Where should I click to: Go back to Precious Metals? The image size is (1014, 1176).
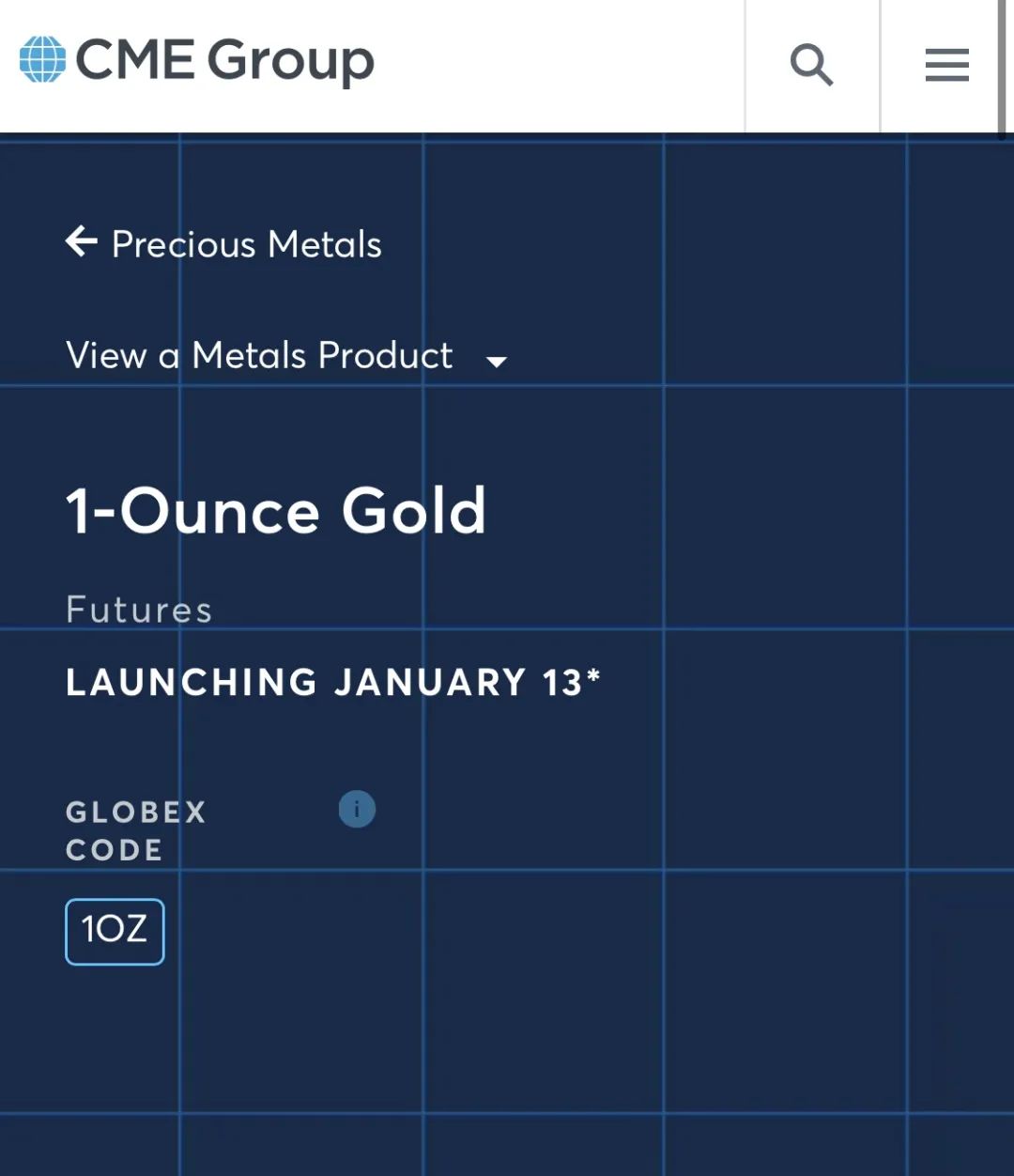223,244
